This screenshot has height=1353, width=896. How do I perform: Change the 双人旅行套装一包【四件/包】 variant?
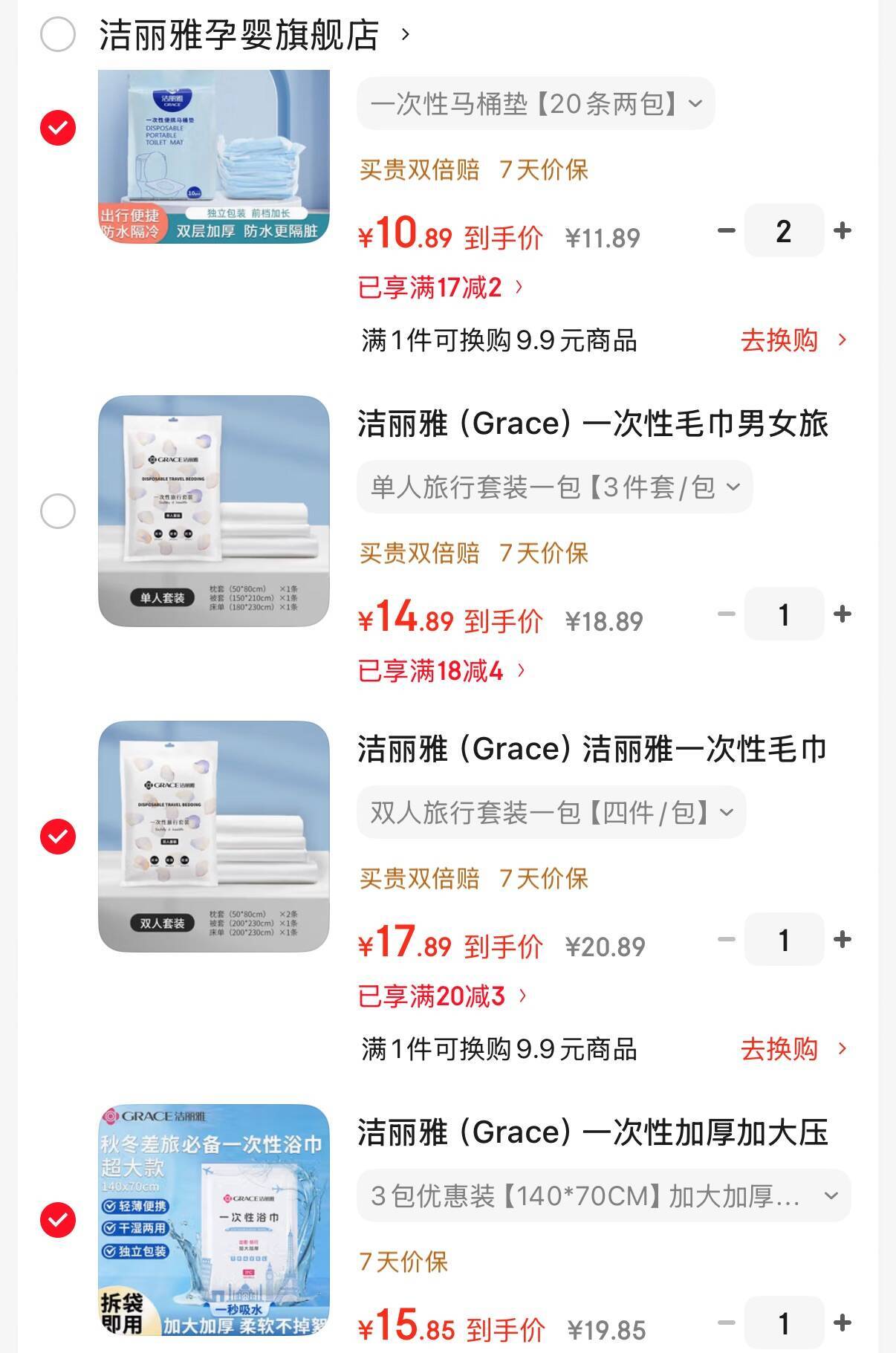click(551, 813)
